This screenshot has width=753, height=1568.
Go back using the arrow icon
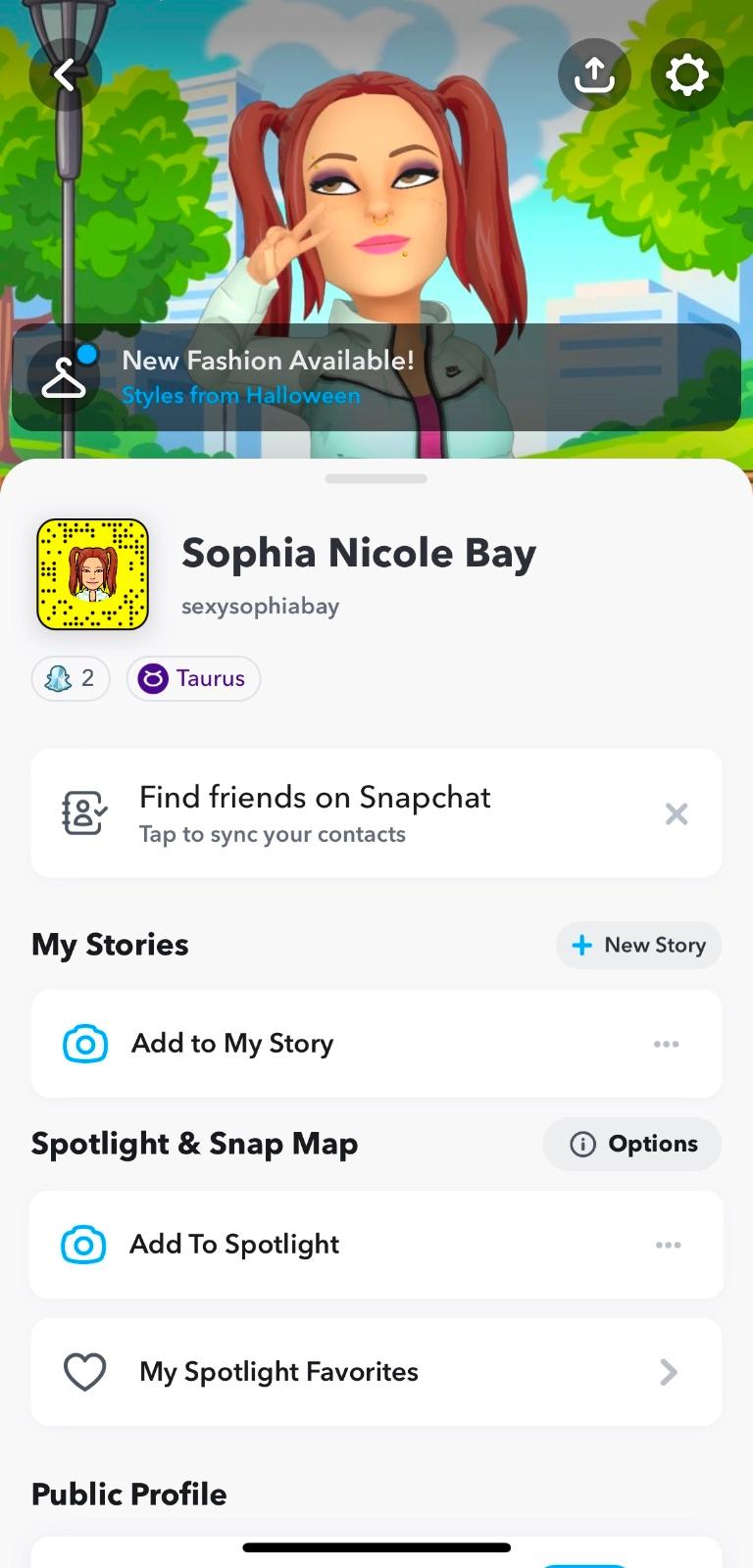pos(65,74)
